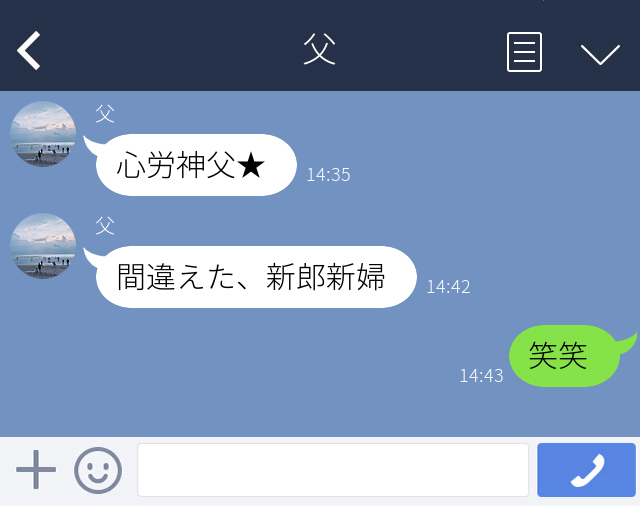Screen dimensions: 640x506
Task: Start a voice call with 父
Action: (586, 470)
